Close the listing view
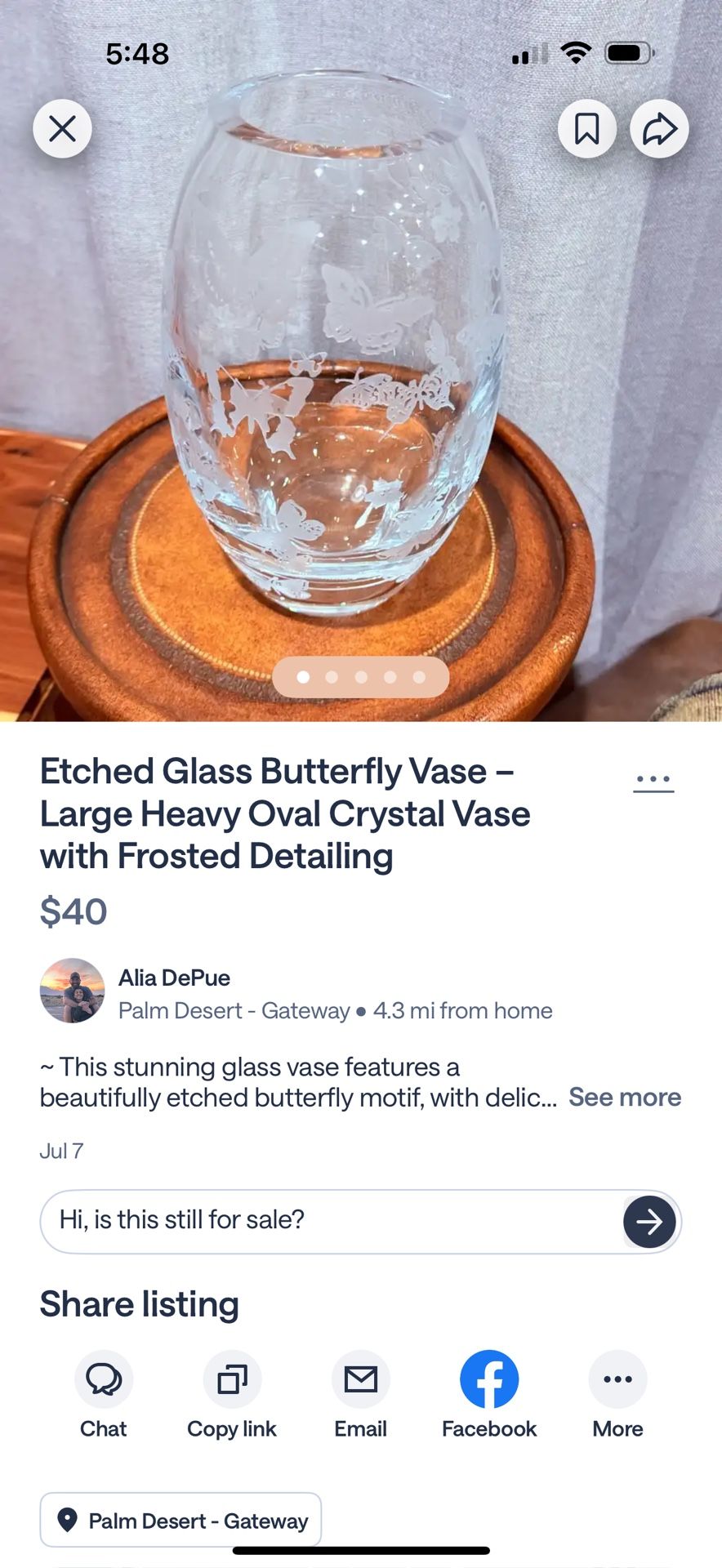 tap(62, 128)
